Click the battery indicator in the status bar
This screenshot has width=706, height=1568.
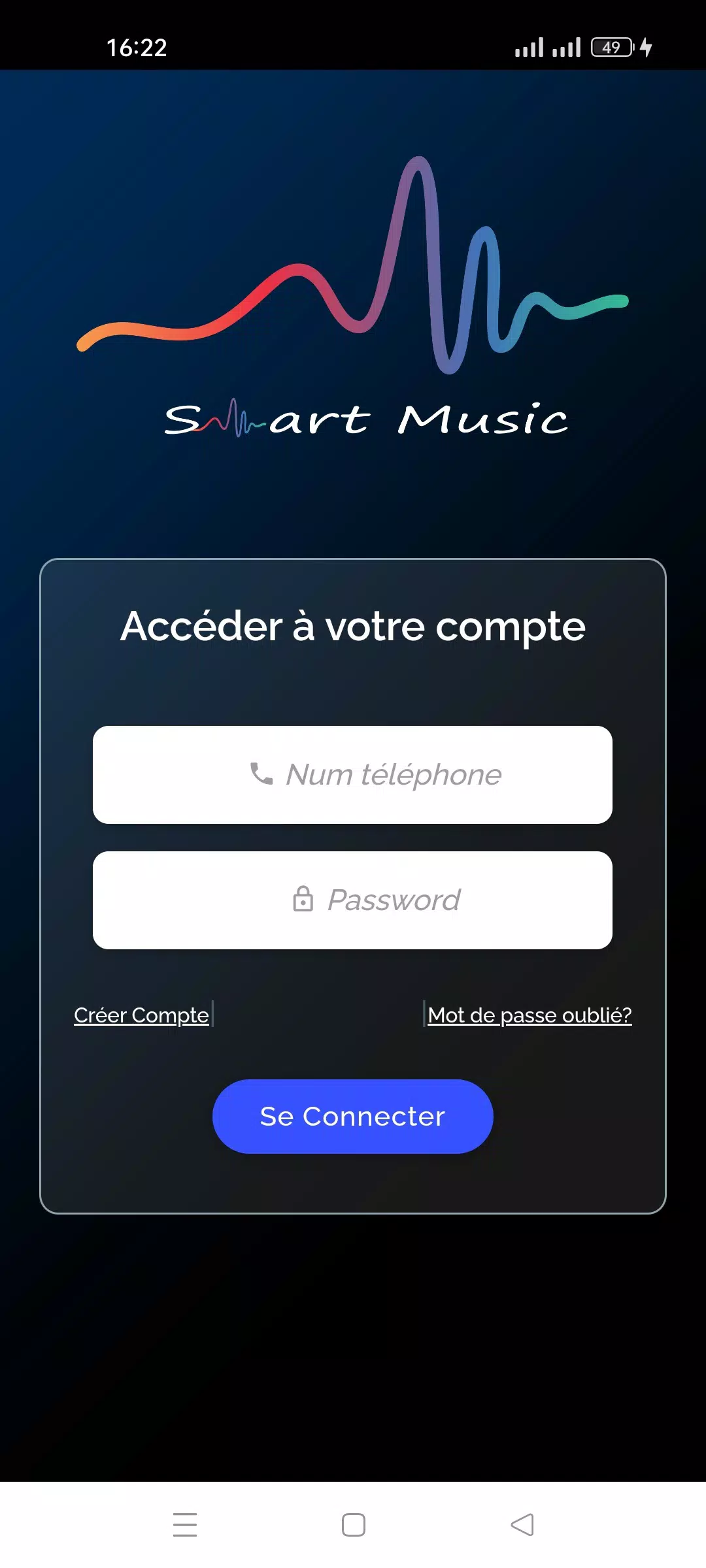click(611, 47)
